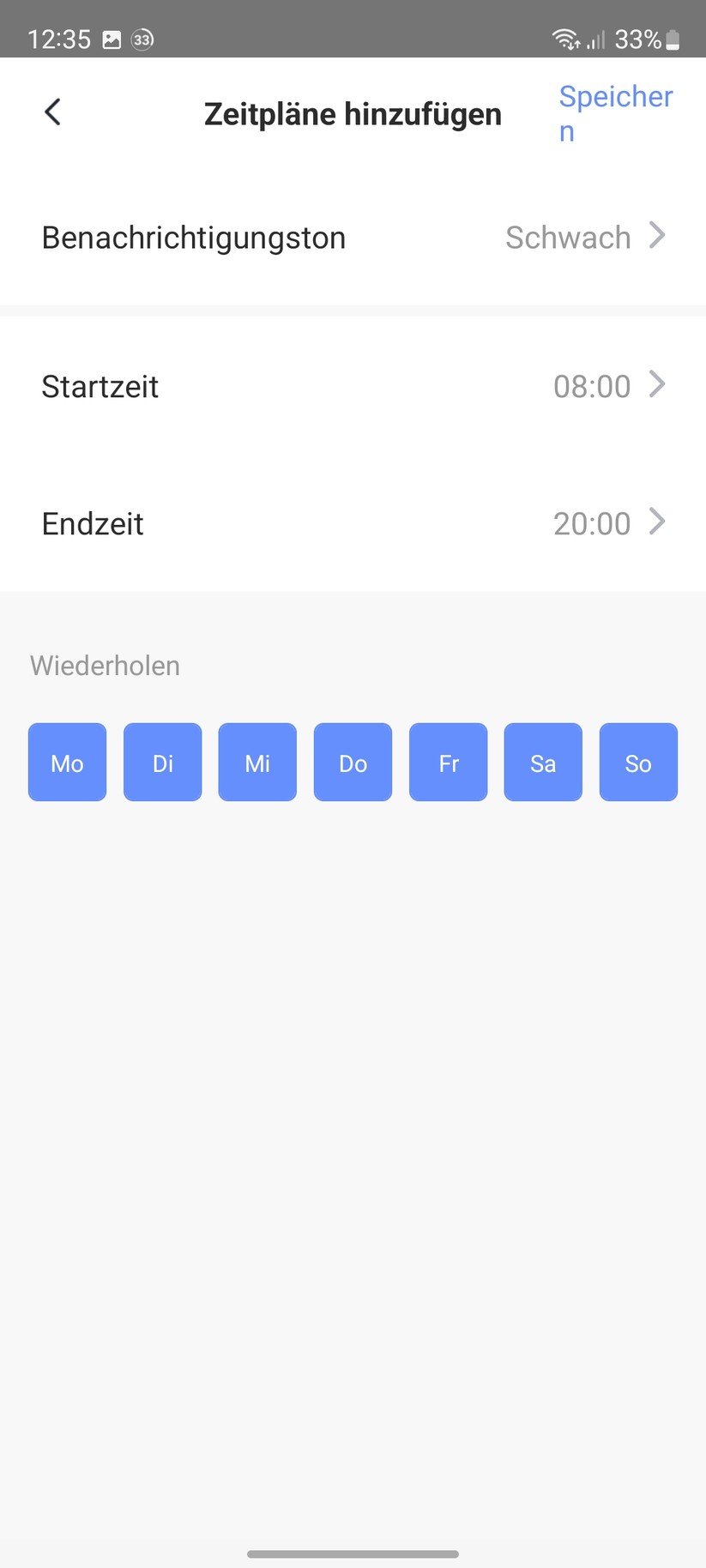
Task: Deselect the Di day chip
Action: pyautogui.click(x=163, y=763)
